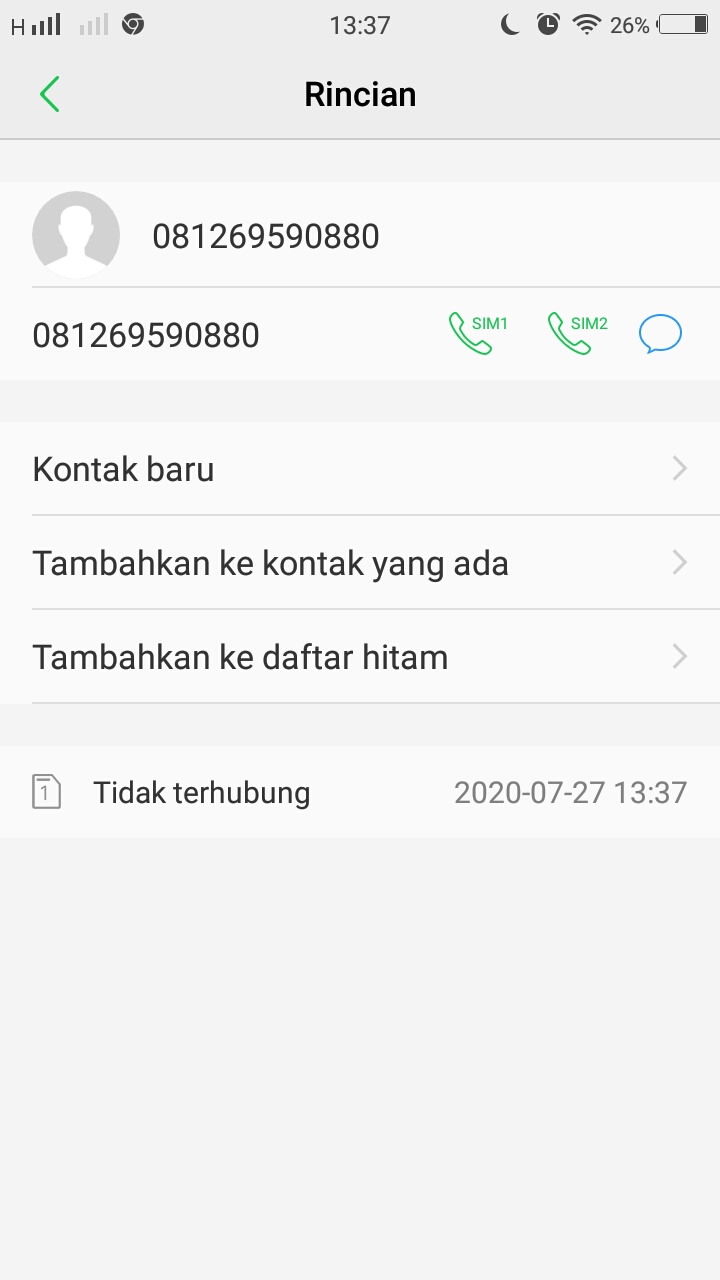
Task: Tap the call timestamp 2020-07-27 13:37
Action: pyautogui.click(x=570, y=791)
